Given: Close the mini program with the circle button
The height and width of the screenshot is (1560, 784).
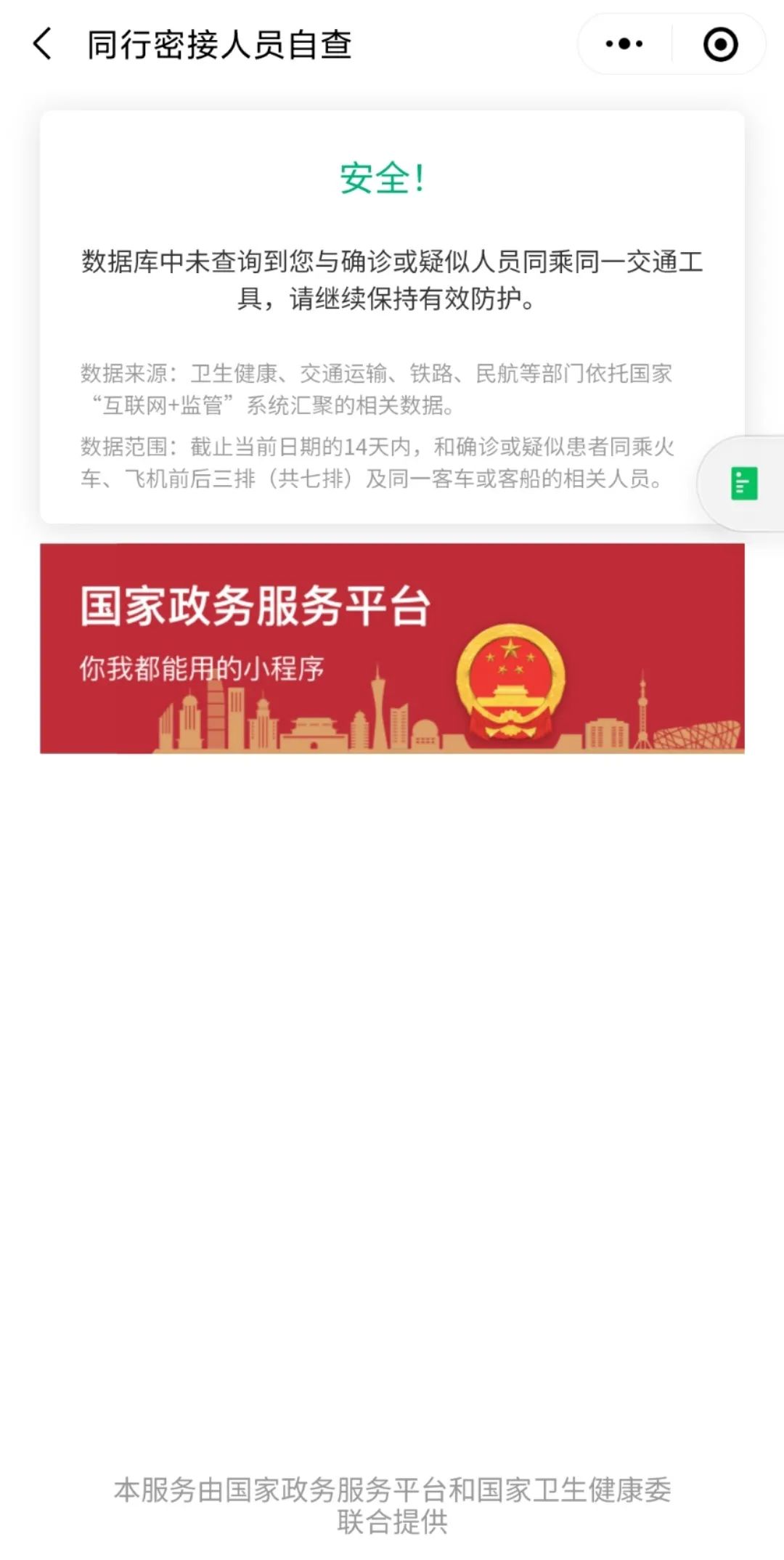Looking at the screenshot, I should pyautogui.click(x=720, y=44).
